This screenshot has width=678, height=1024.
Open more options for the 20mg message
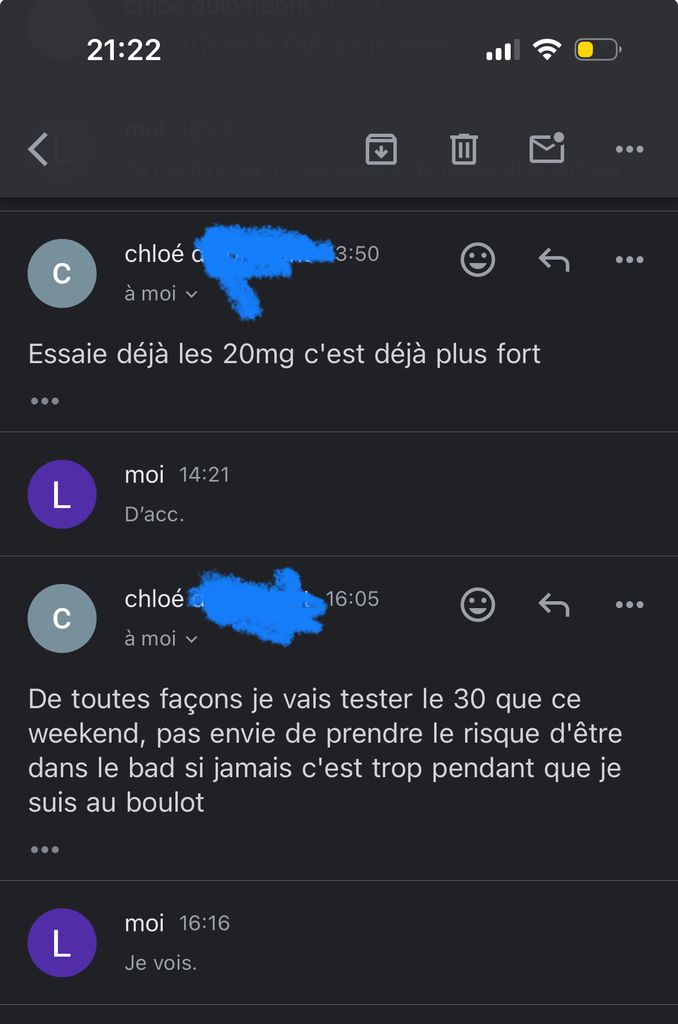click(629, 260)
